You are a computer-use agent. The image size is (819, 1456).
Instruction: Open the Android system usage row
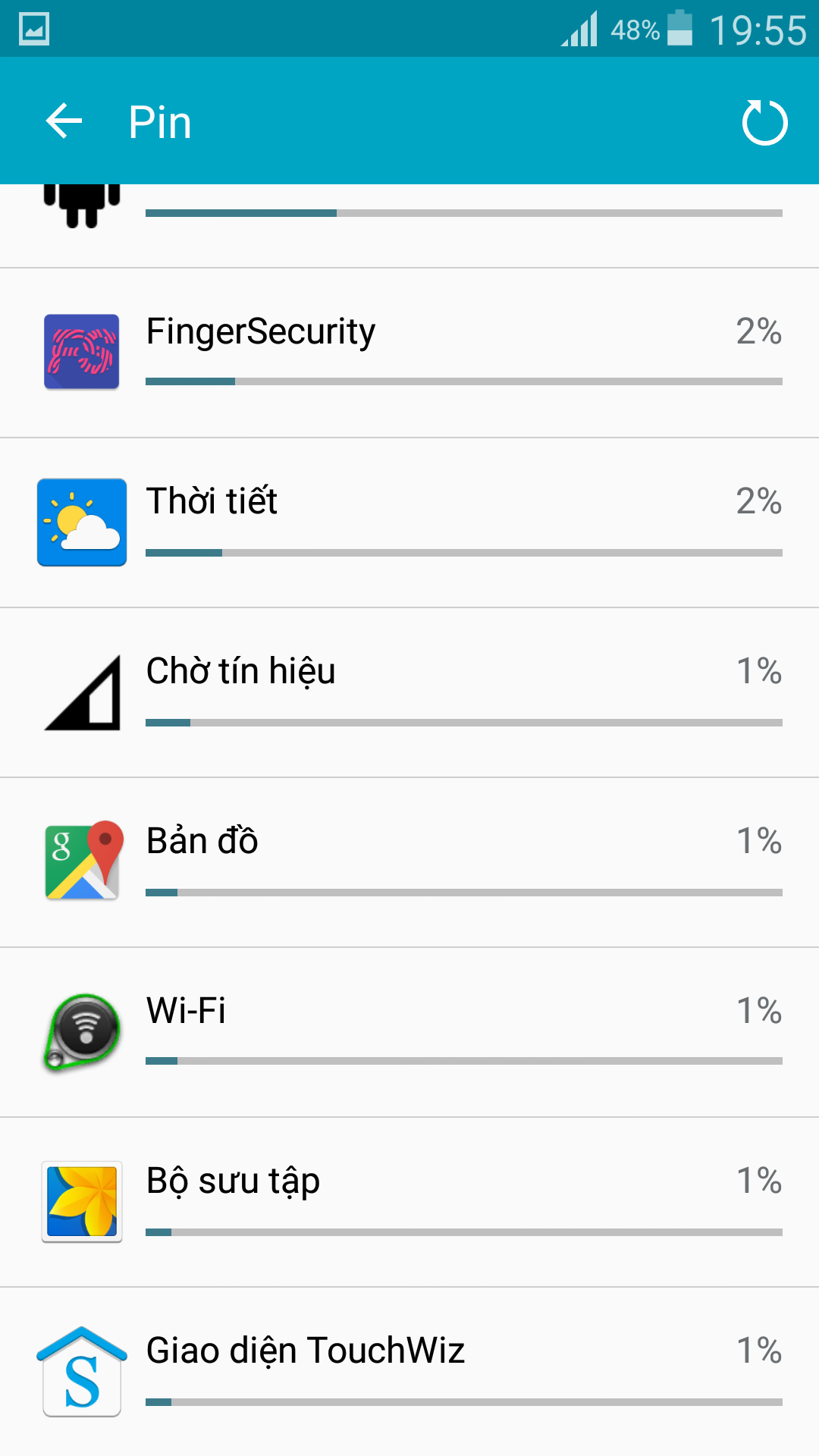coord(409,226)
